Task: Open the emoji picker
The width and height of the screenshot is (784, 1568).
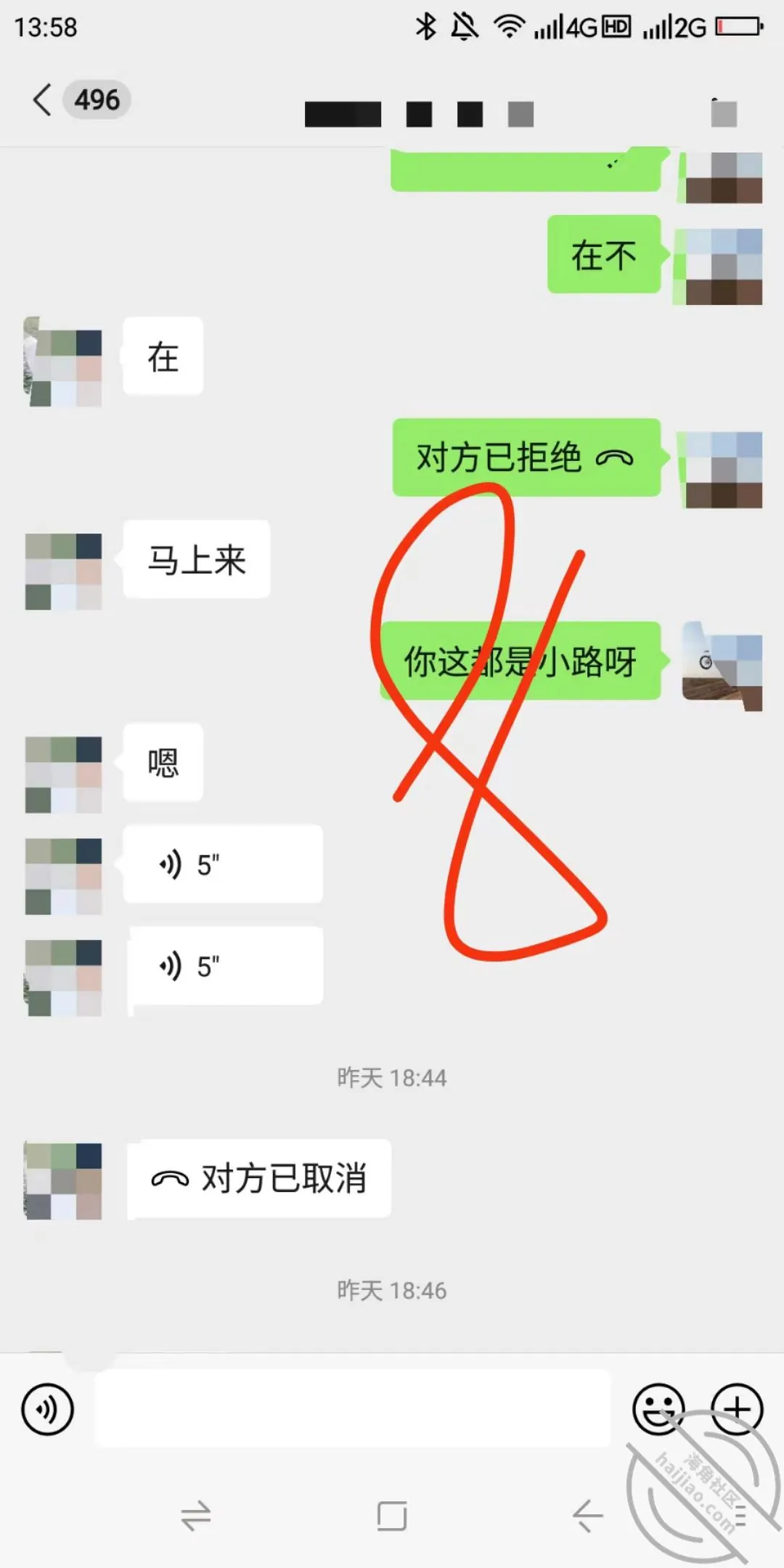Action: tap(658, 1409)
